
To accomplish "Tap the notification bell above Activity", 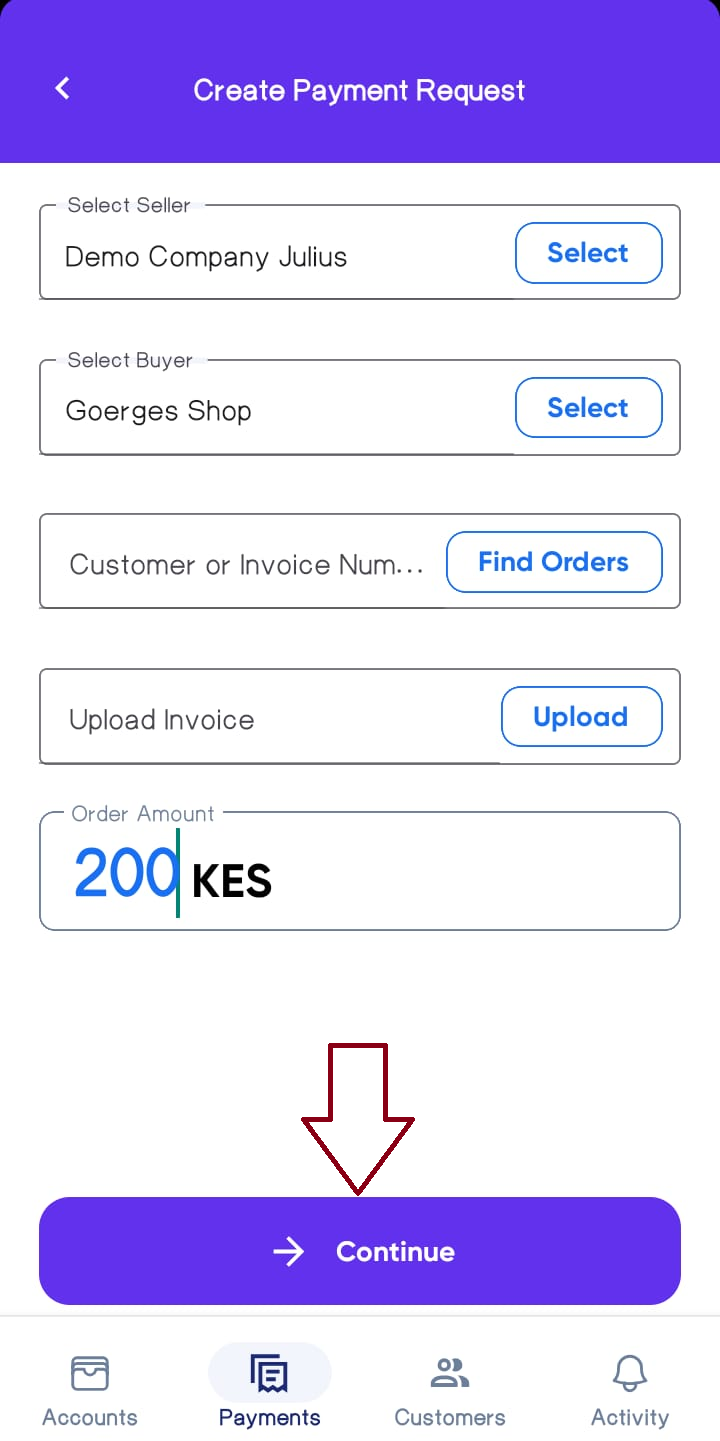I will [x=630, y=1372].
